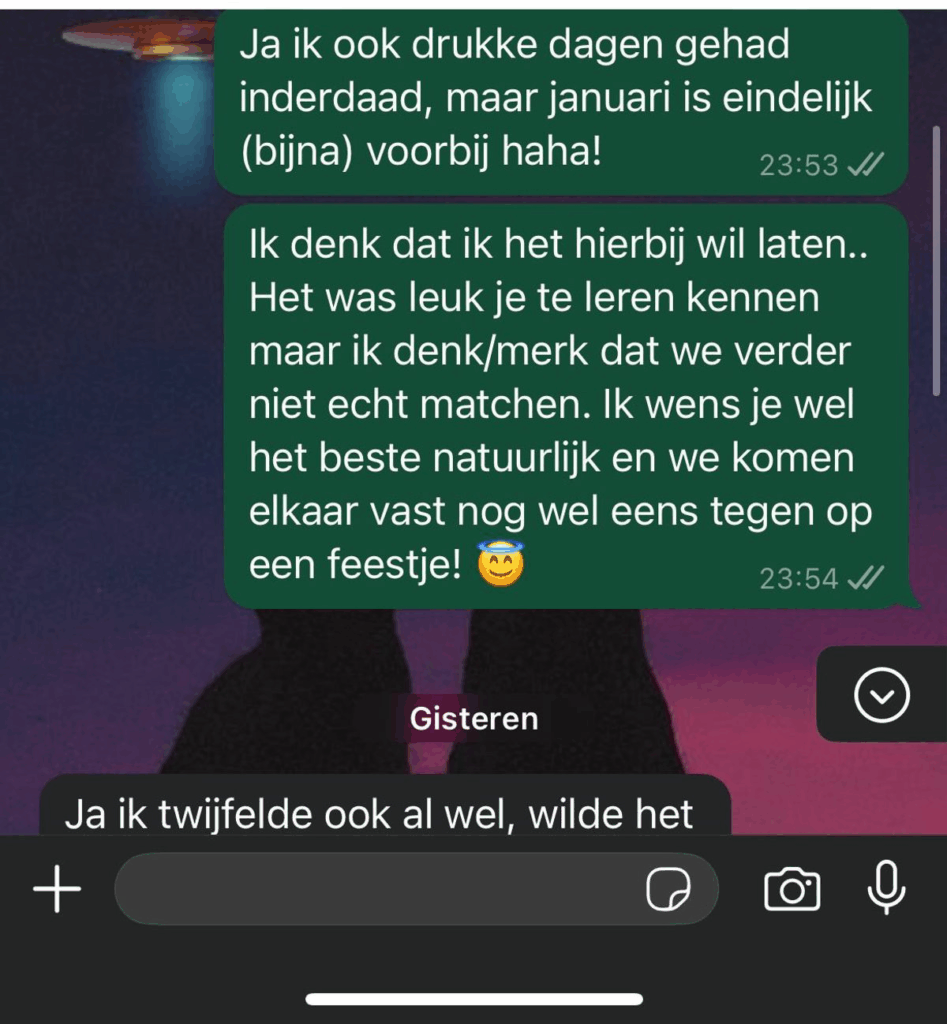Open the camera to take a photo
This screenshot has height=1024, width=947.
pyautogui.click(x=792, y=888)
